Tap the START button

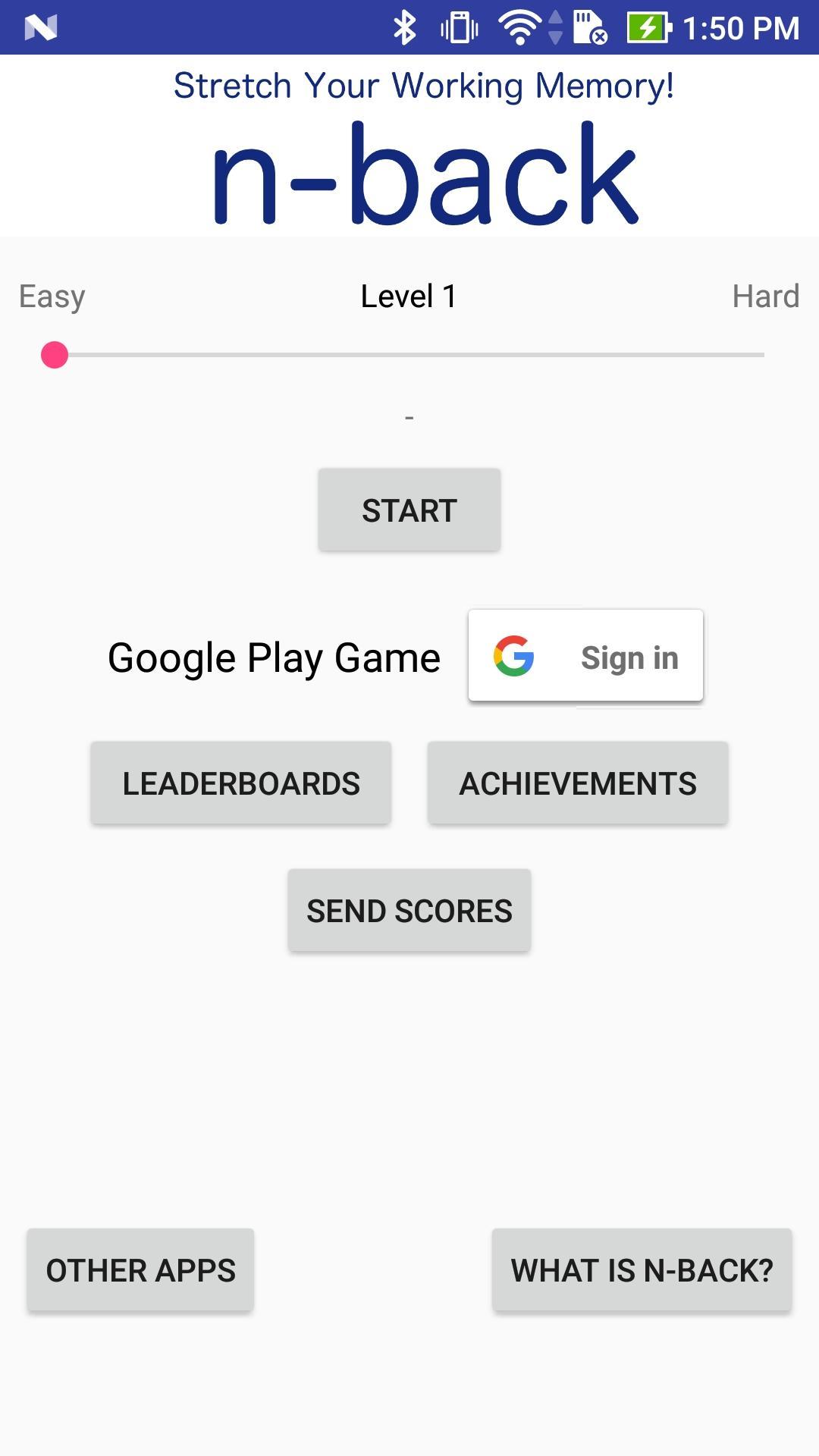(409, 510)
